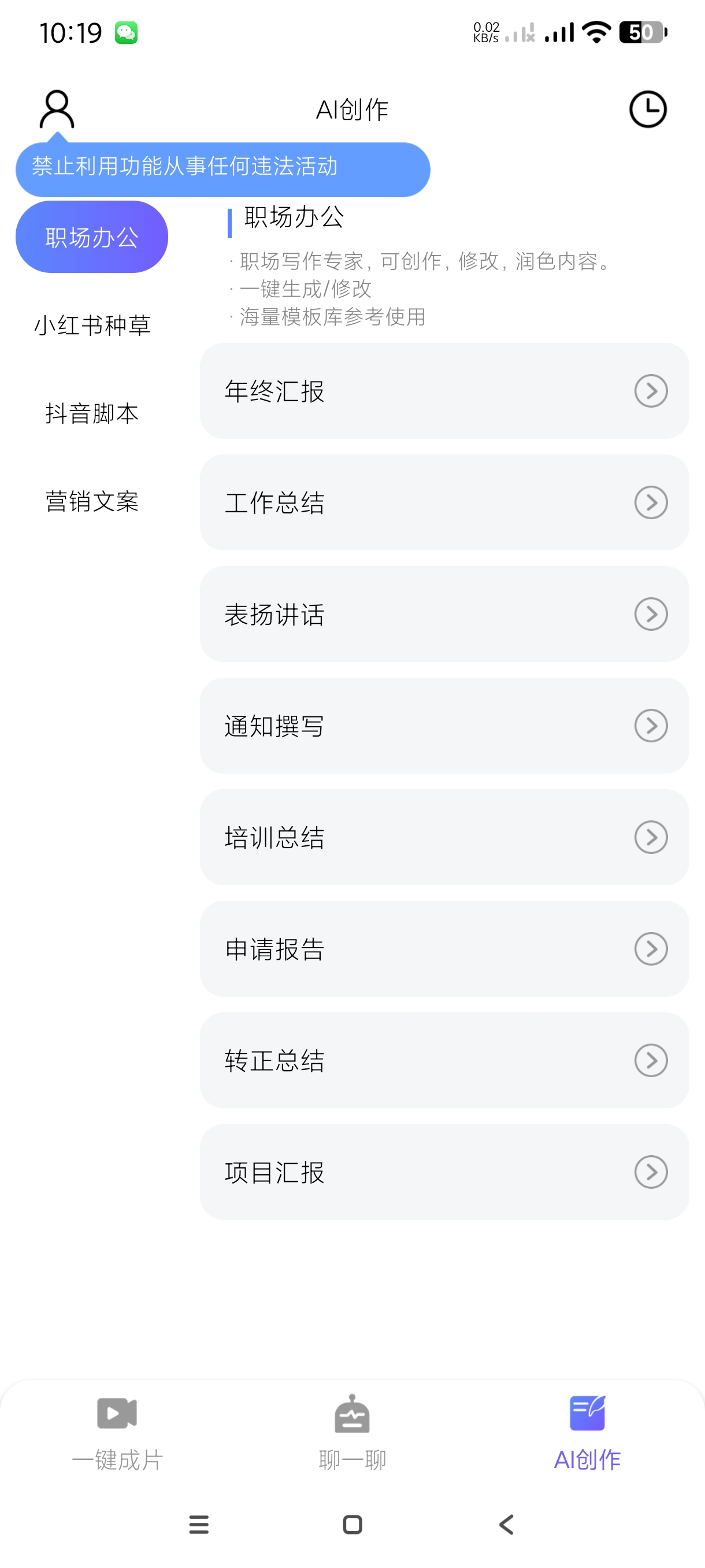Switch to the 抖音脚本 category
Viewport: 705px width, 1568px height.
[92, 413]
